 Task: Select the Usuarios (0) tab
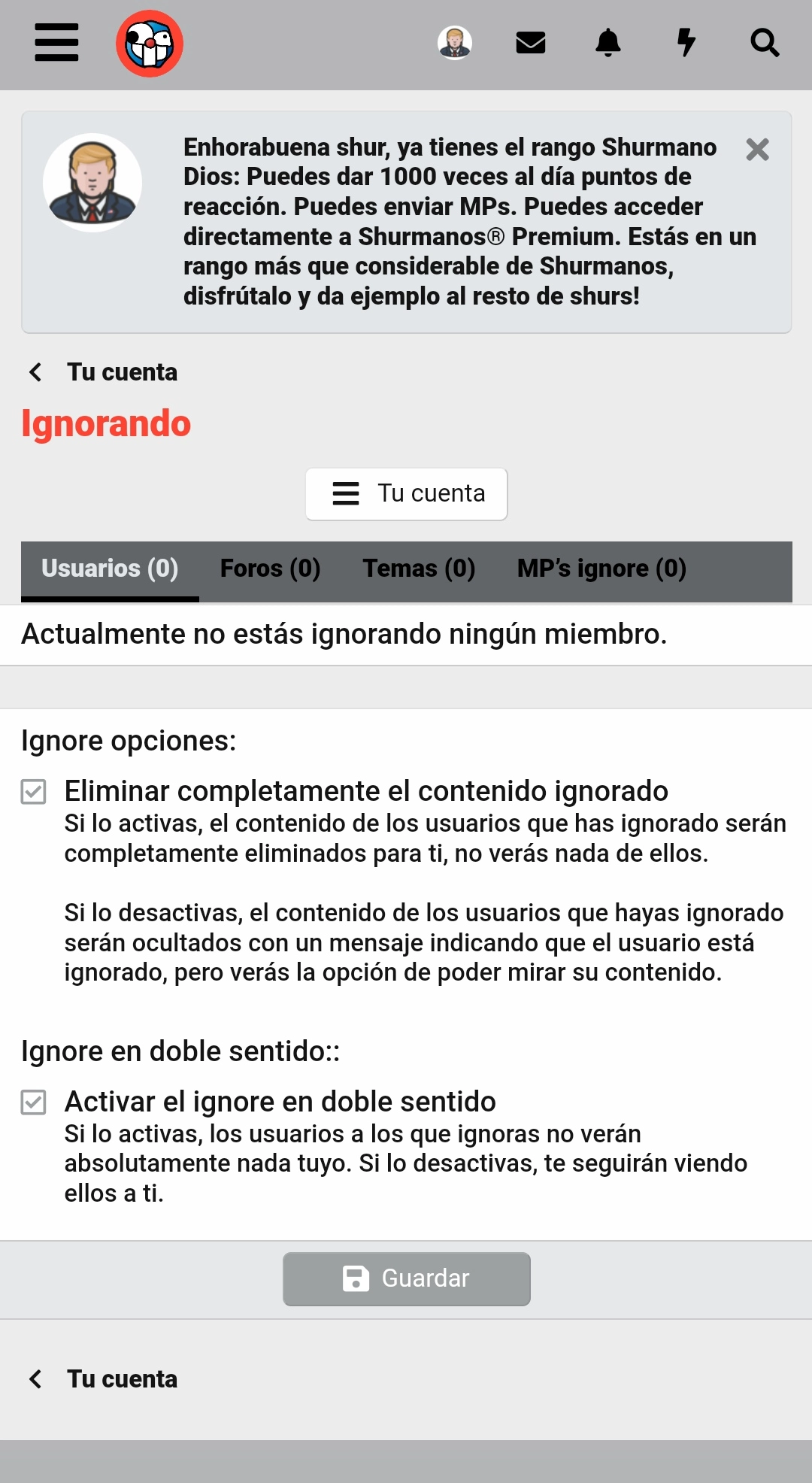[x=110, y=569]
